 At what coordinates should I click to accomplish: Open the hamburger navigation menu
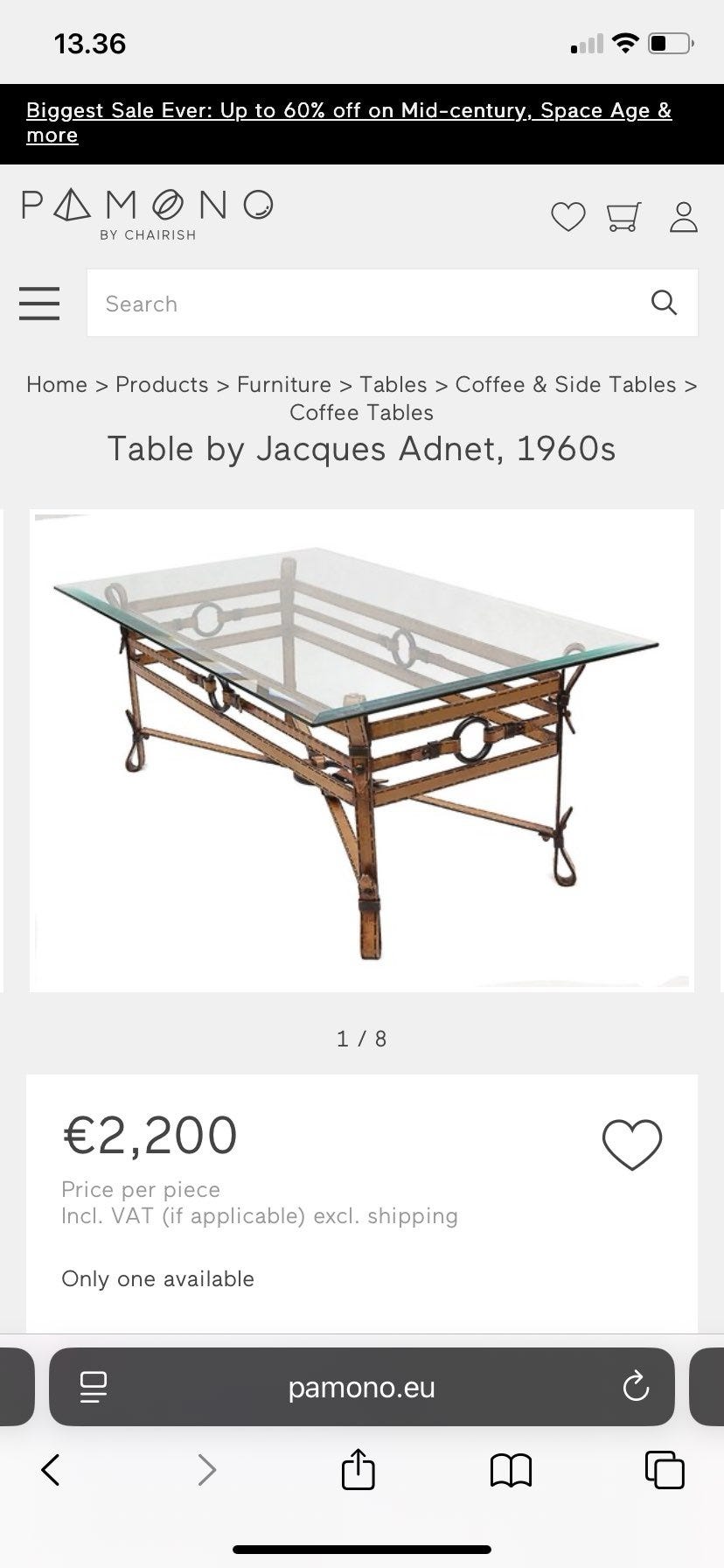[38, 304]
